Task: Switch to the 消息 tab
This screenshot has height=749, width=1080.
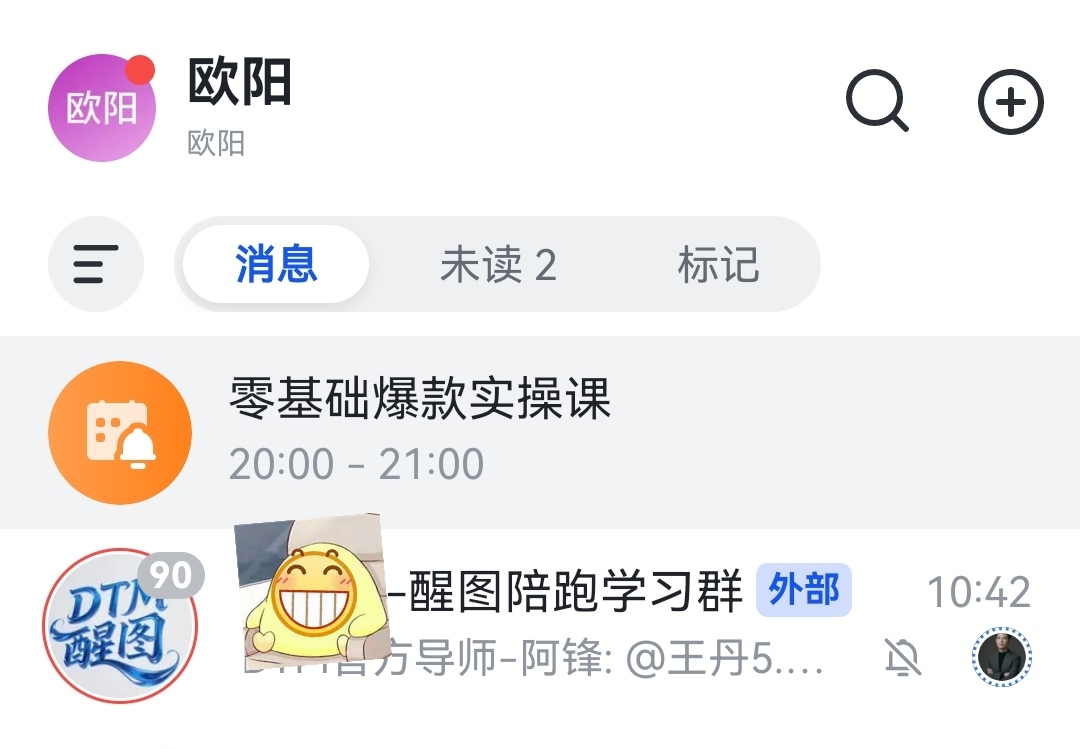Action: pos(276,265)
